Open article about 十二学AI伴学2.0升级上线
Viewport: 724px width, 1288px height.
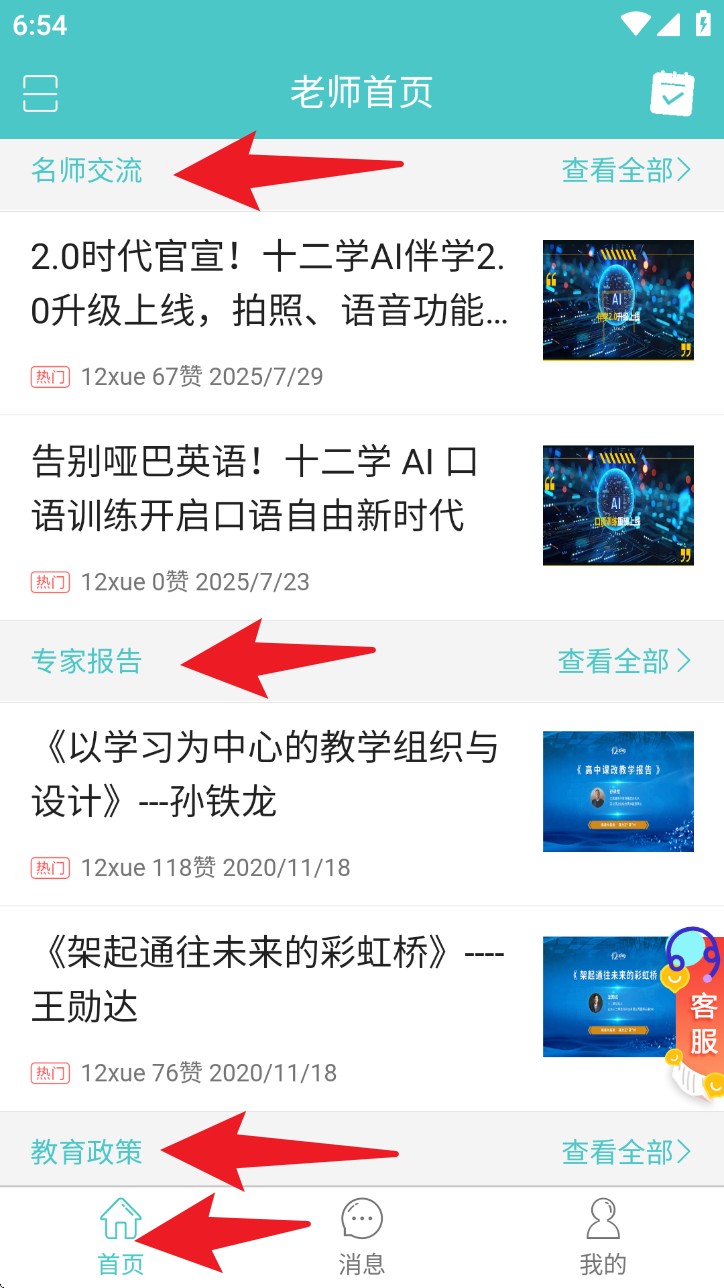click(270, 286)
